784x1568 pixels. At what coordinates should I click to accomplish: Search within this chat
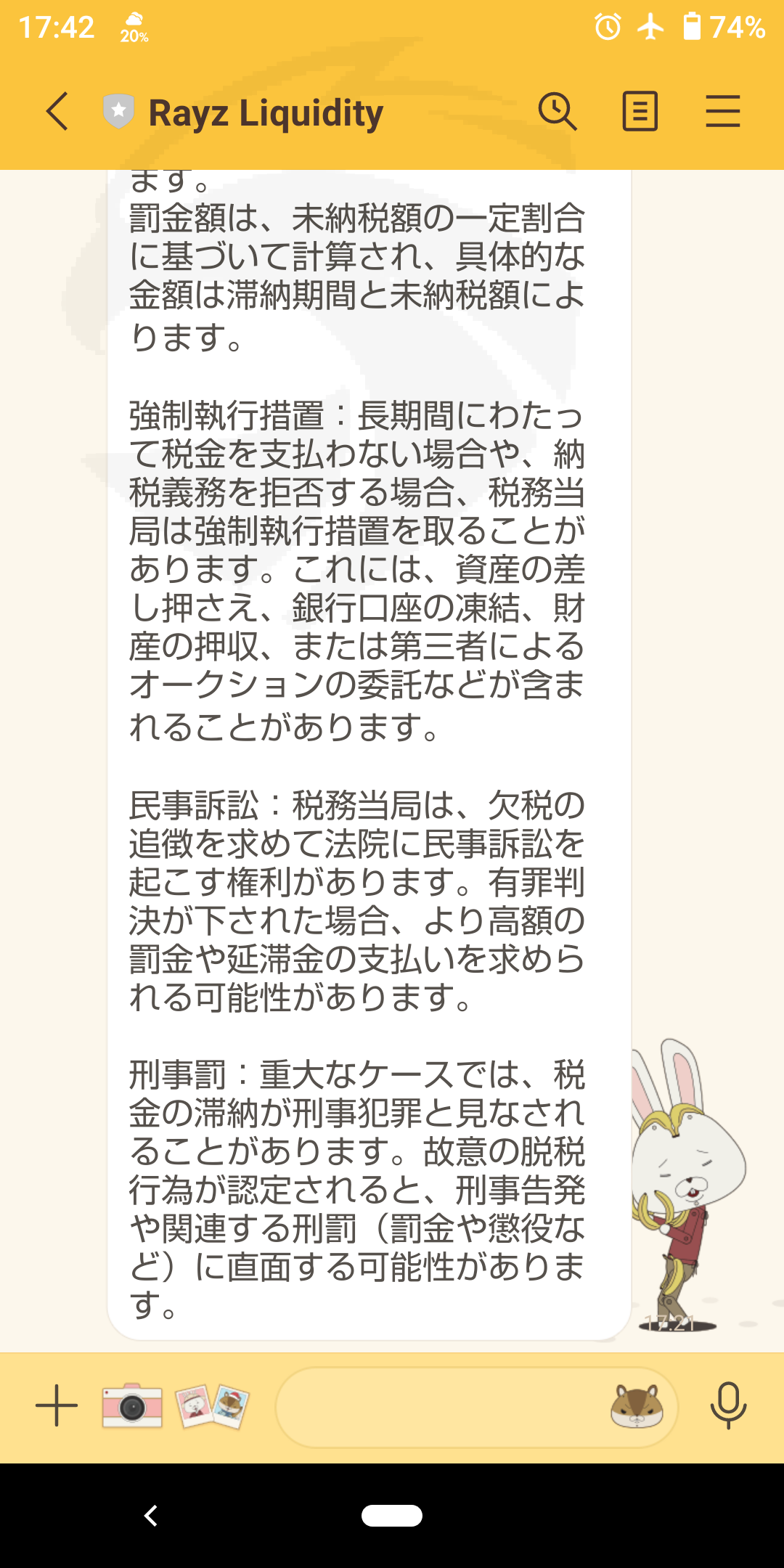[x=558, y=112]
